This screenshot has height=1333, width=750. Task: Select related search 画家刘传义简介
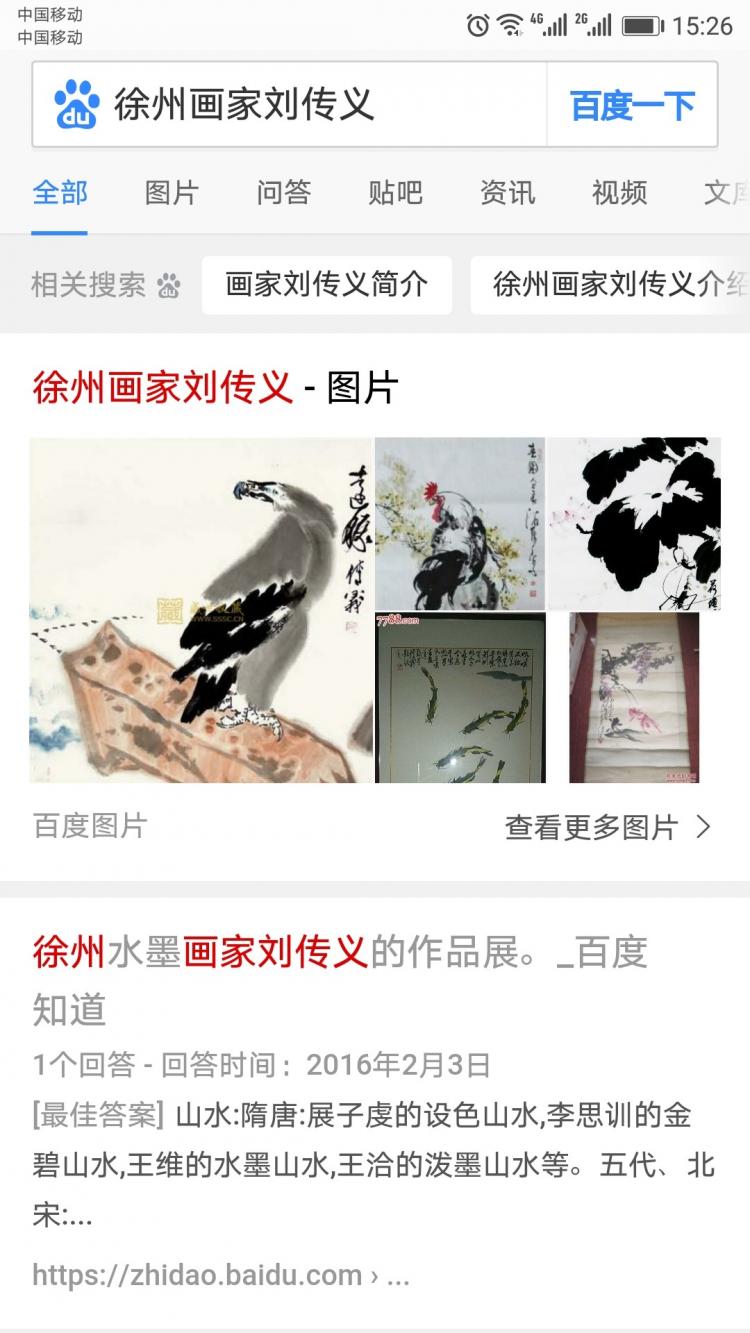coord(327,285)
